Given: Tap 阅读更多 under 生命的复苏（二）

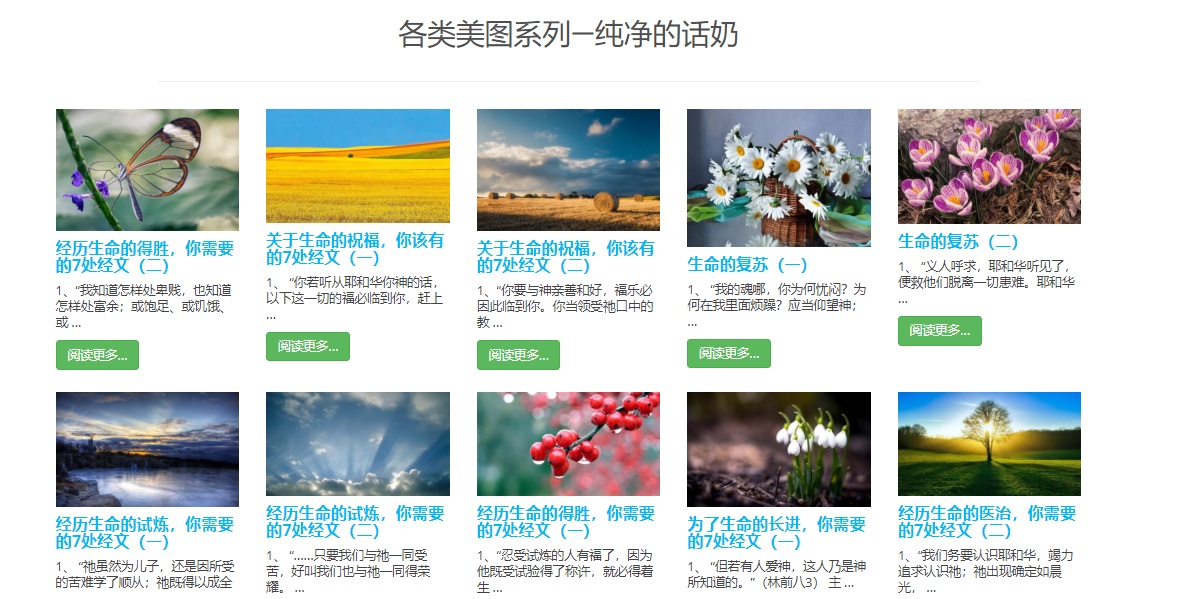Looking at the screenshot, I should click(x=939, y=330).
